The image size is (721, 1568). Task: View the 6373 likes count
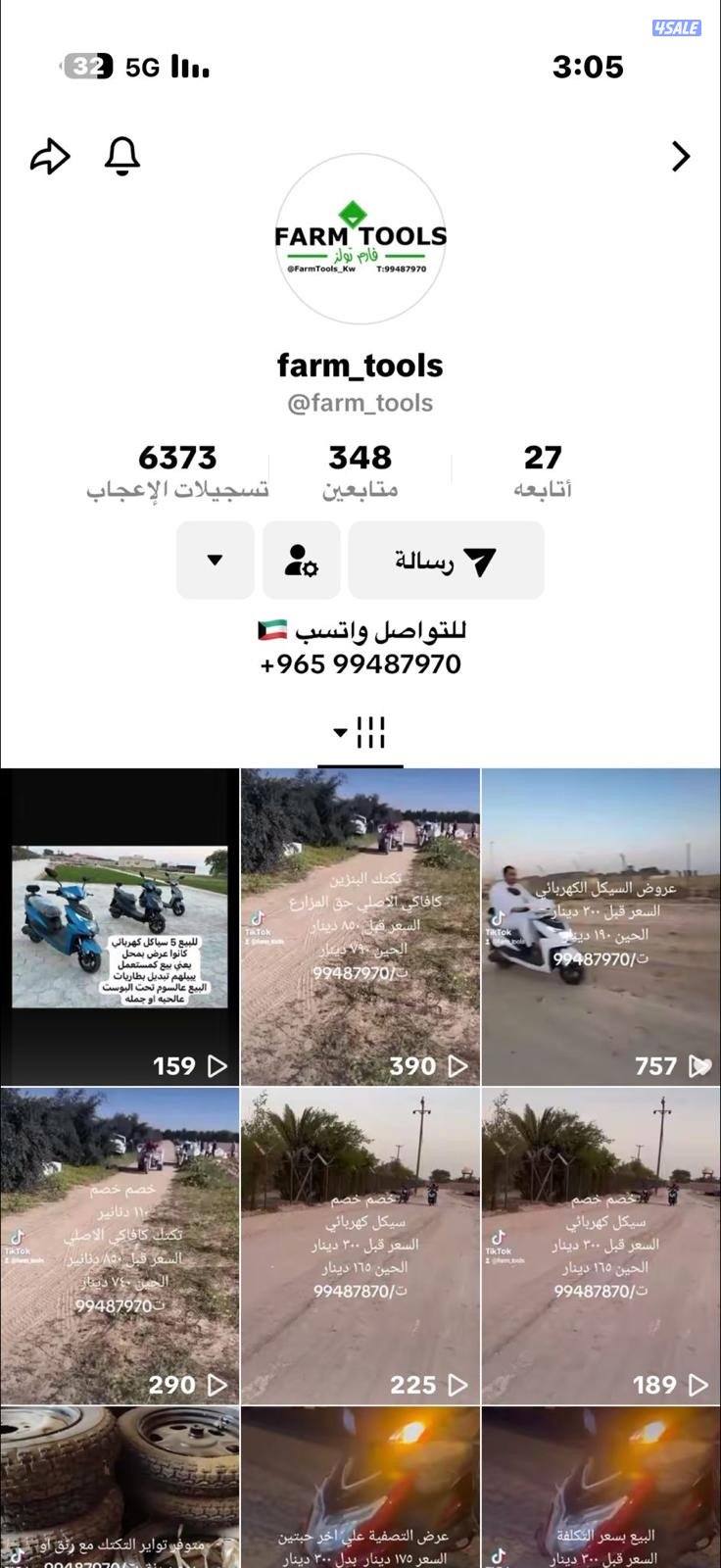179,470
